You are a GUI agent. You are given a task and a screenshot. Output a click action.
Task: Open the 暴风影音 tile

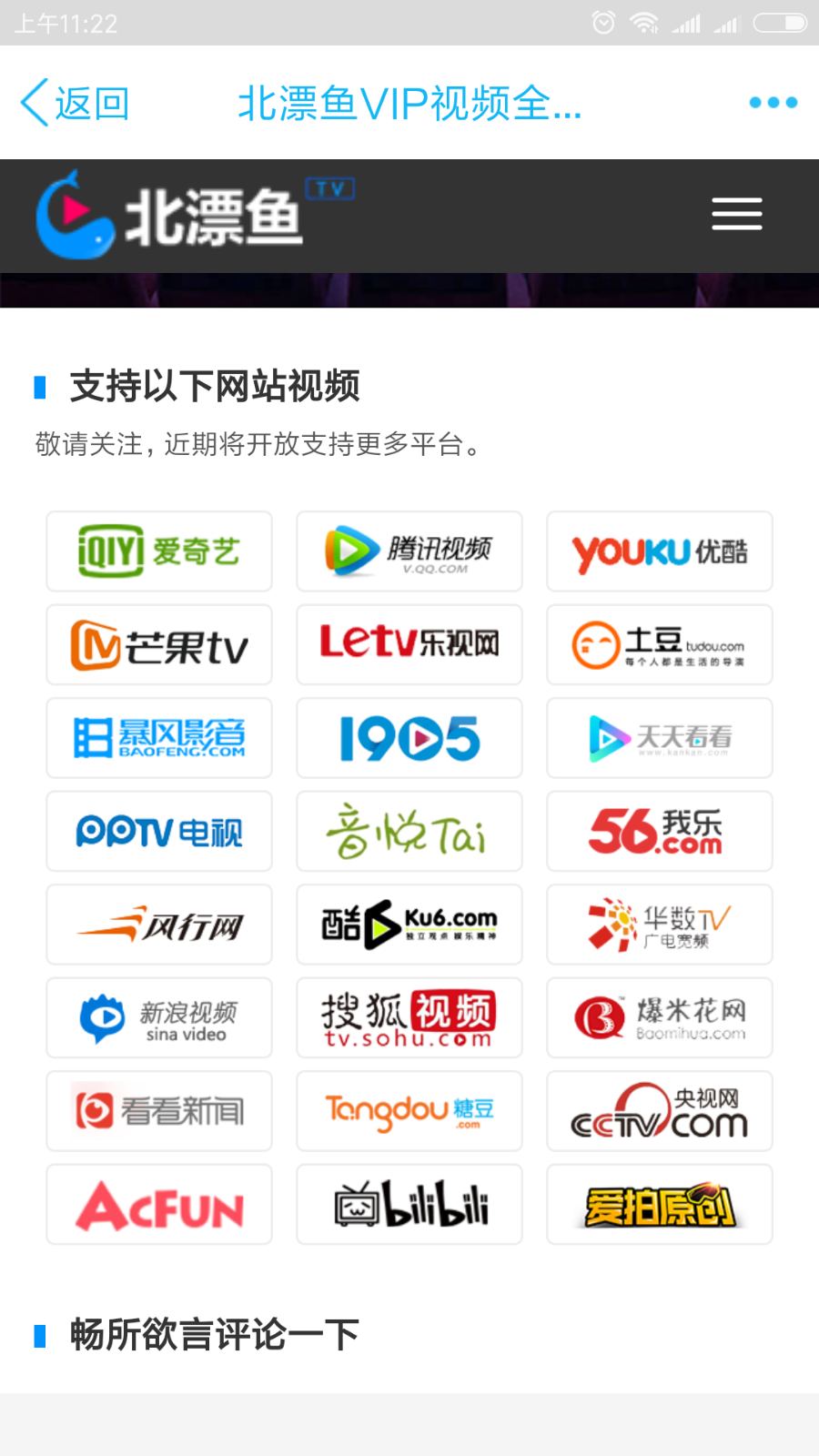point(159,738)
